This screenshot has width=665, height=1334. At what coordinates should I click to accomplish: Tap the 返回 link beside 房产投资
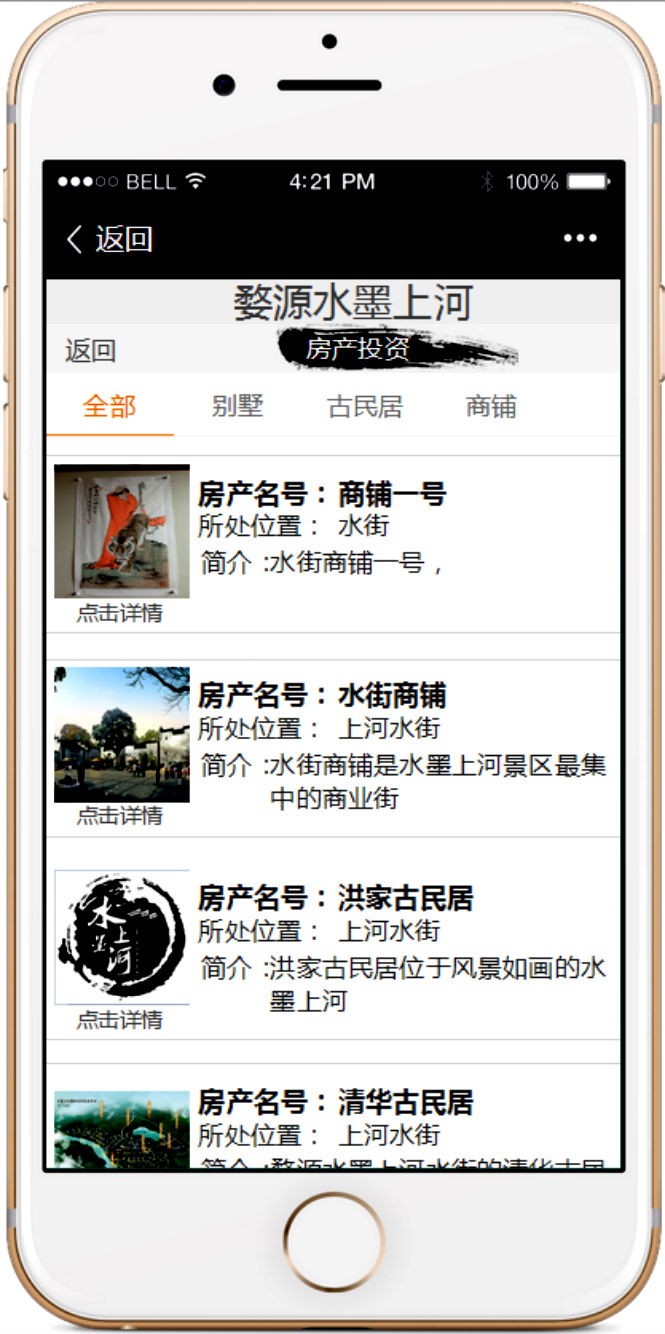click(x=91, y=351)
